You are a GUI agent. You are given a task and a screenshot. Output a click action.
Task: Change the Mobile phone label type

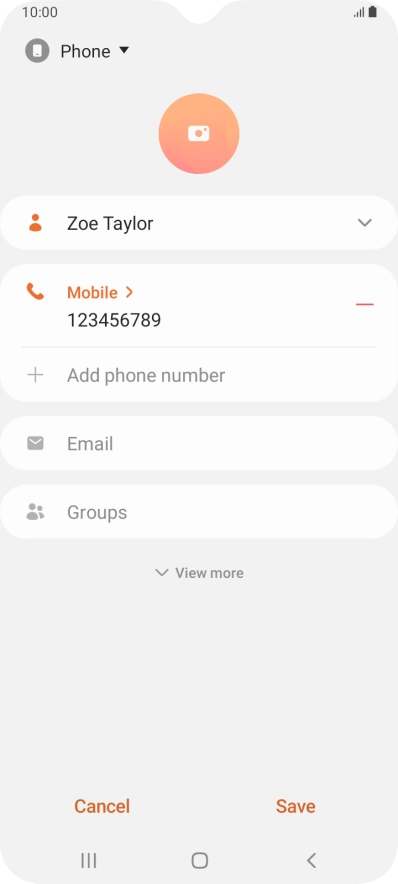coord(100,293)
